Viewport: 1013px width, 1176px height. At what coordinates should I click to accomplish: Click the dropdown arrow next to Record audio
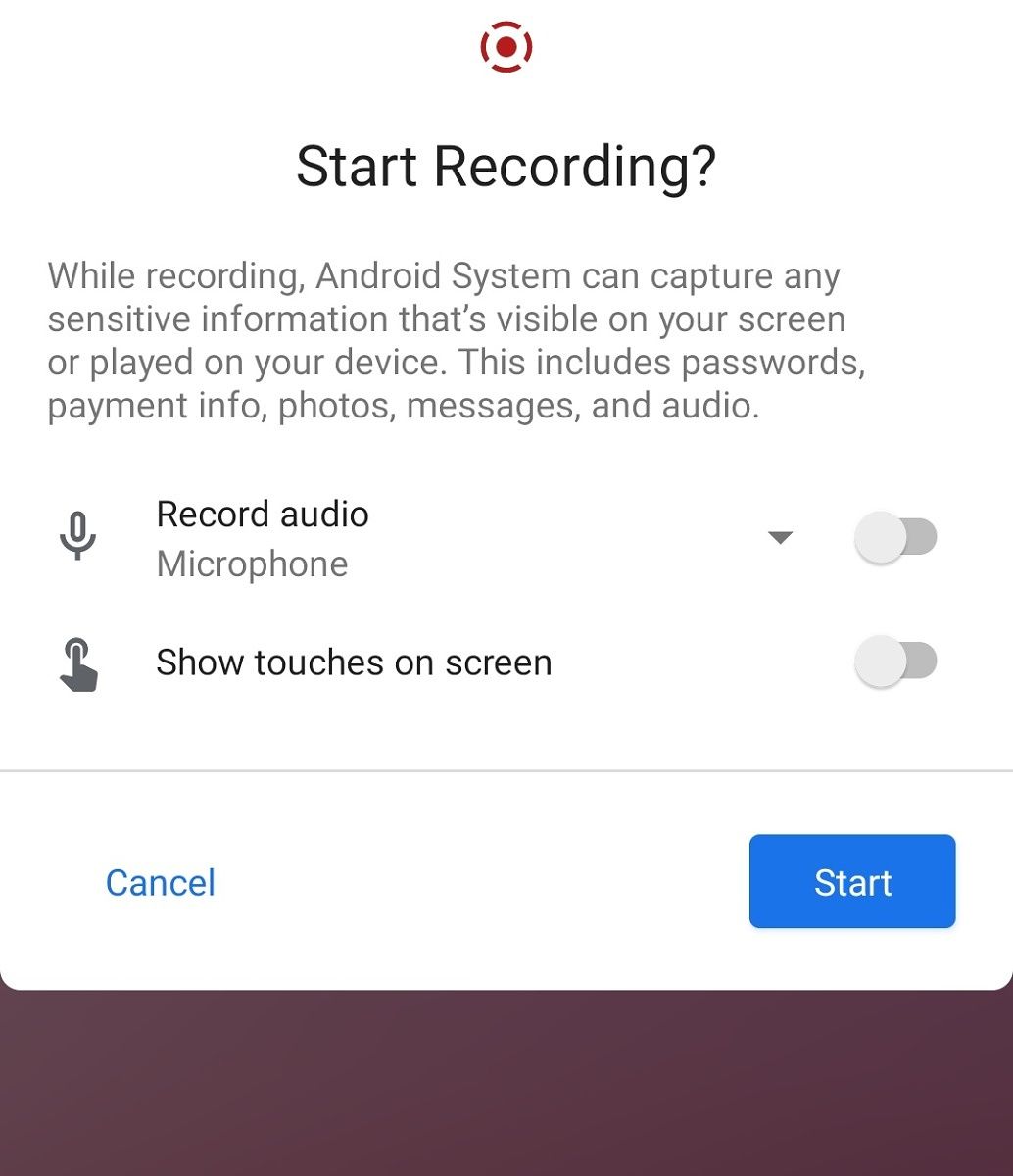[x=779, y=537]
